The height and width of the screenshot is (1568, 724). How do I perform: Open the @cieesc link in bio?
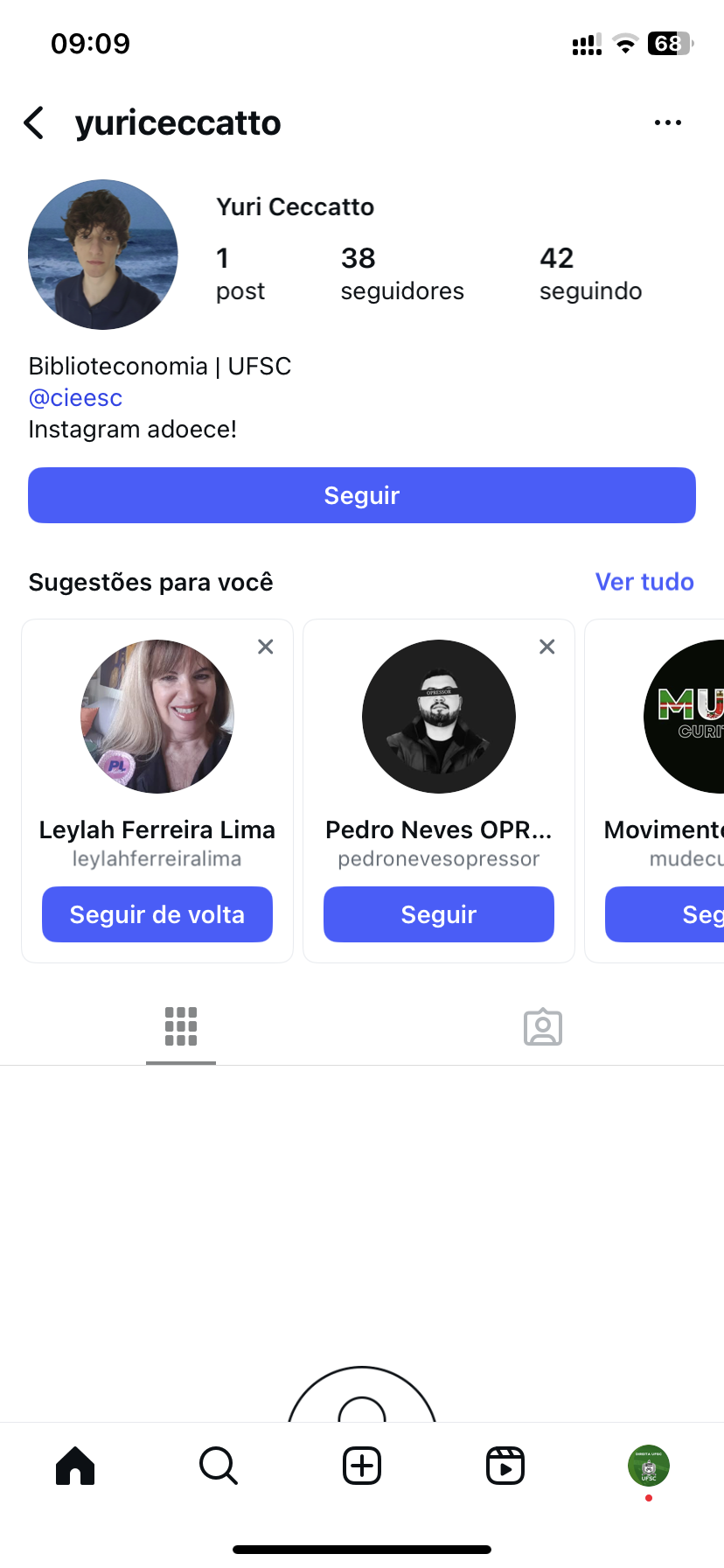tap(75, 398)
